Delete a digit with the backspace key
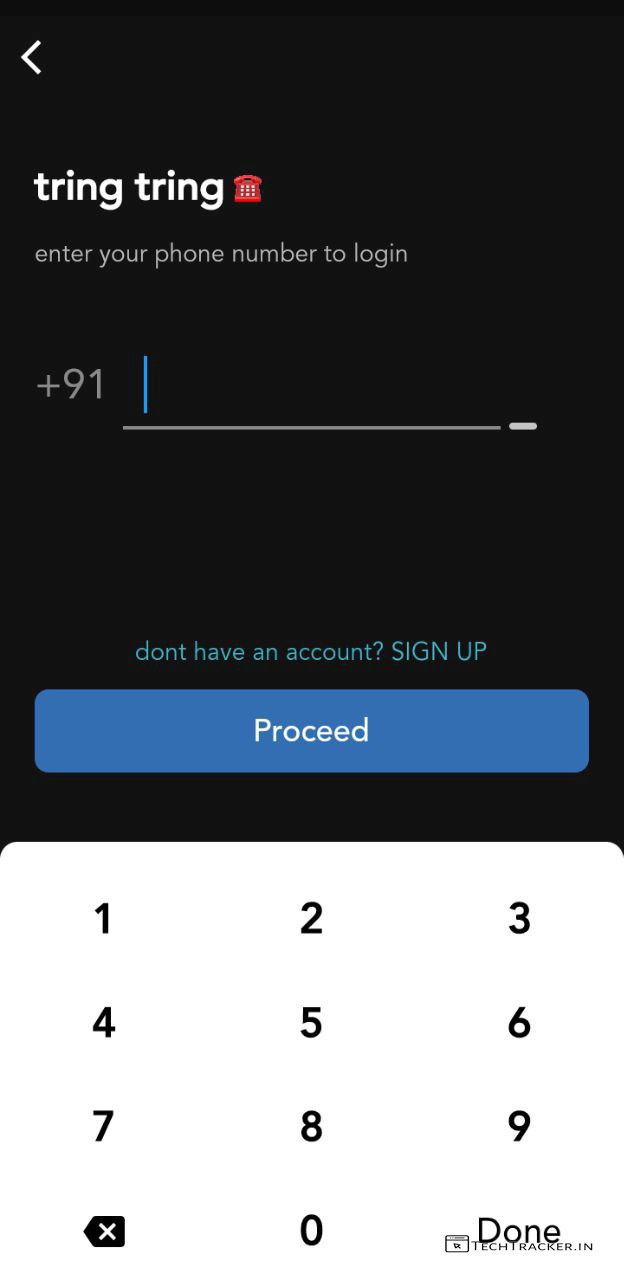This screenshot has width=624, height=1280. click(x=105, y=1231)
